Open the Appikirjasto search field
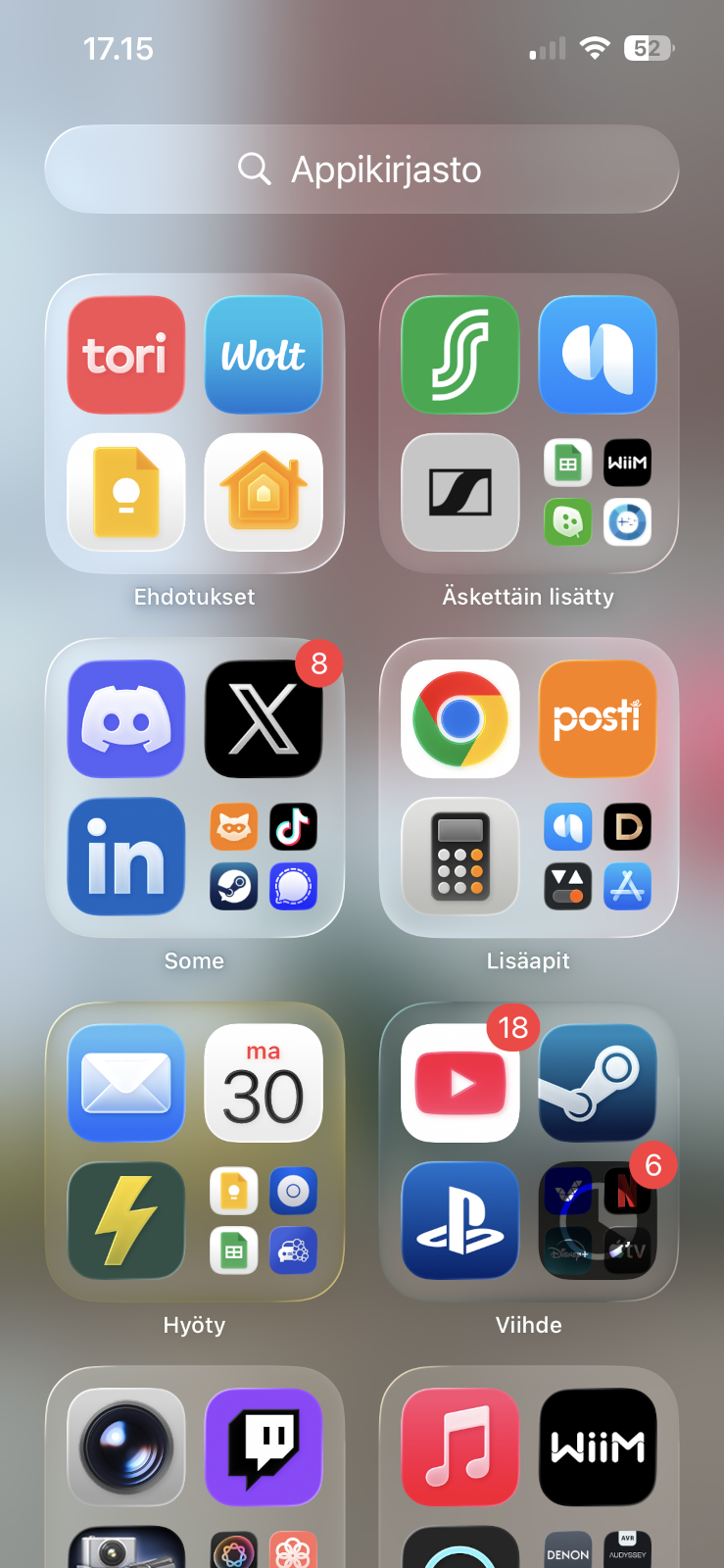The width and height of the screenshot is (724, 1568). click(362, 170)
